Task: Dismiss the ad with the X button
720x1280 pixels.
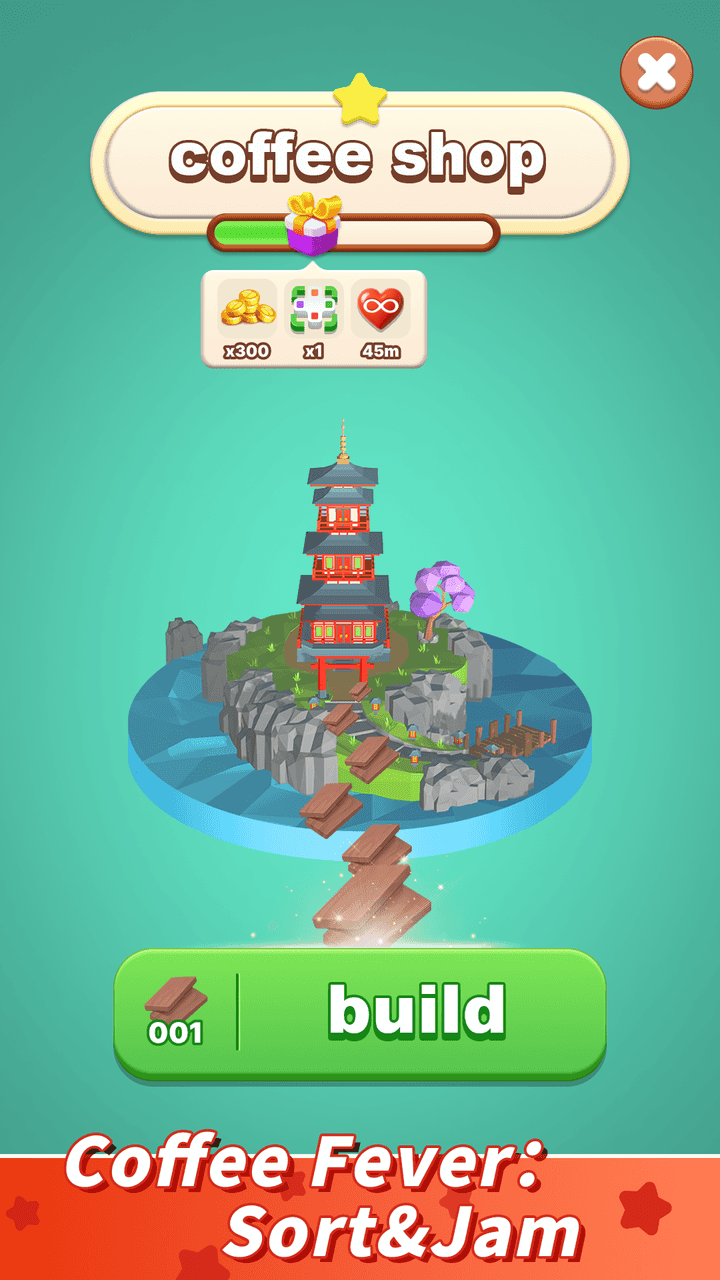Action: point(657,71)
